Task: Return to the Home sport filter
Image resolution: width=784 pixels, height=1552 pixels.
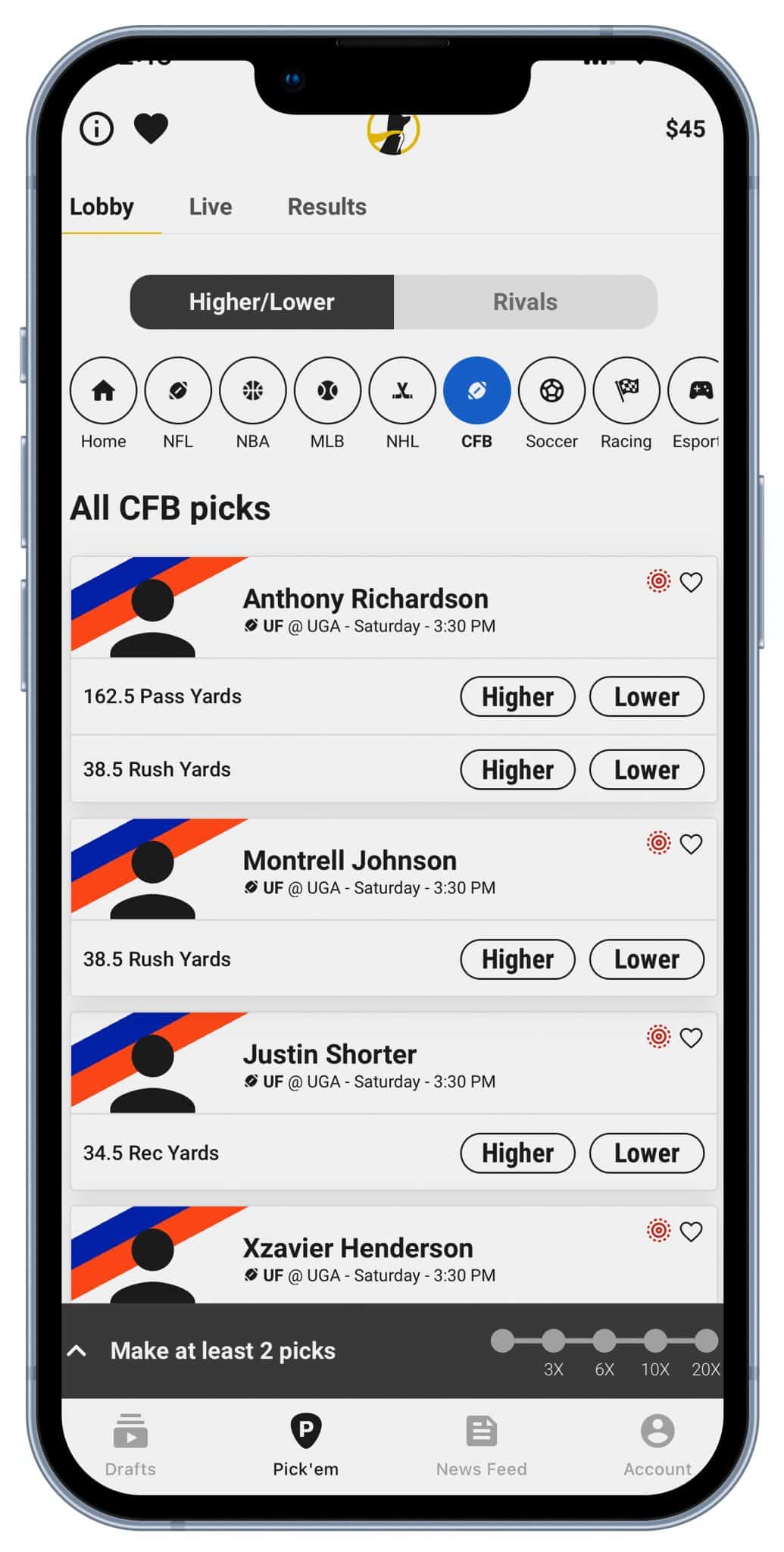Action: tap(103, 390)
